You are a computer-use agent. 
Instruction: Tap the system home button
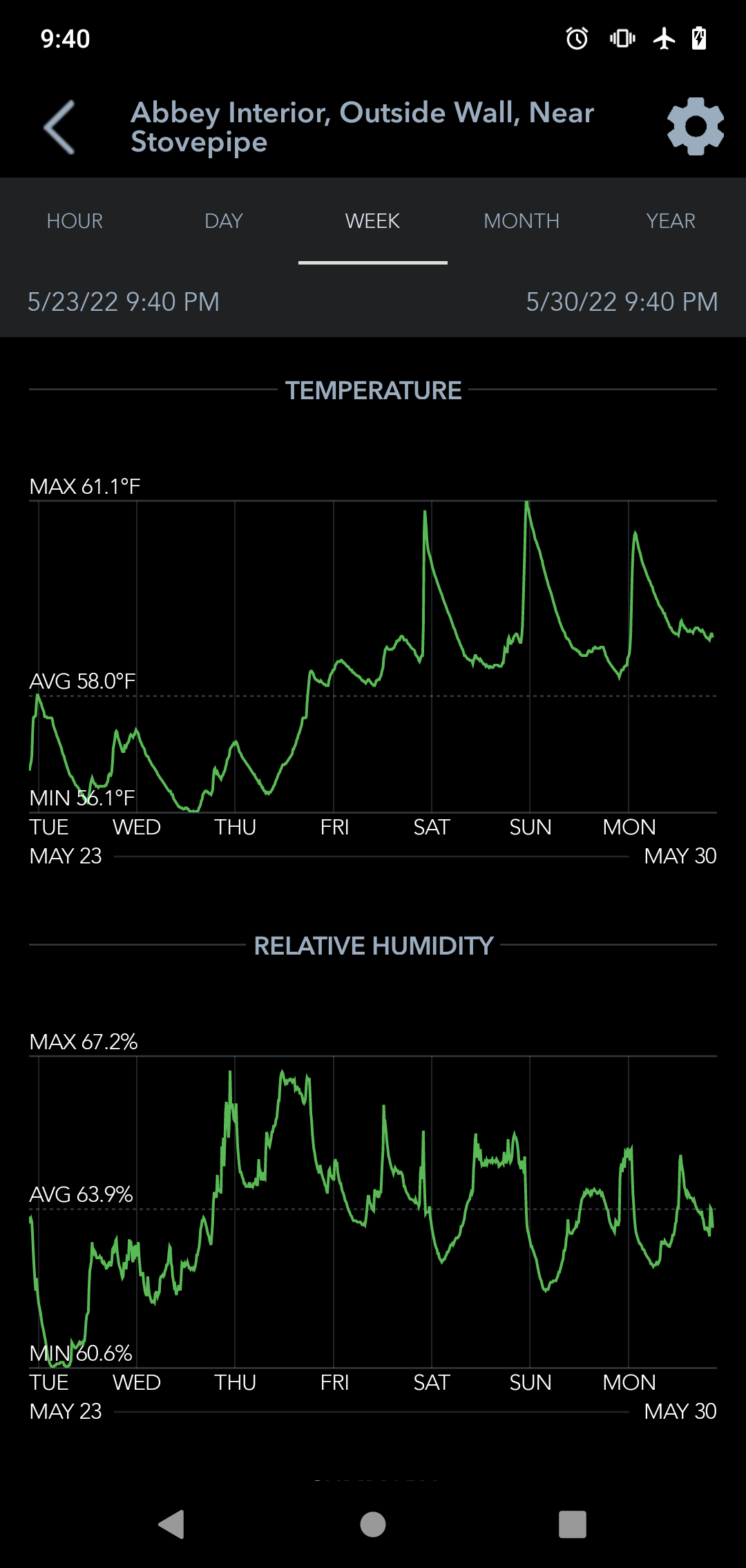373,1524
